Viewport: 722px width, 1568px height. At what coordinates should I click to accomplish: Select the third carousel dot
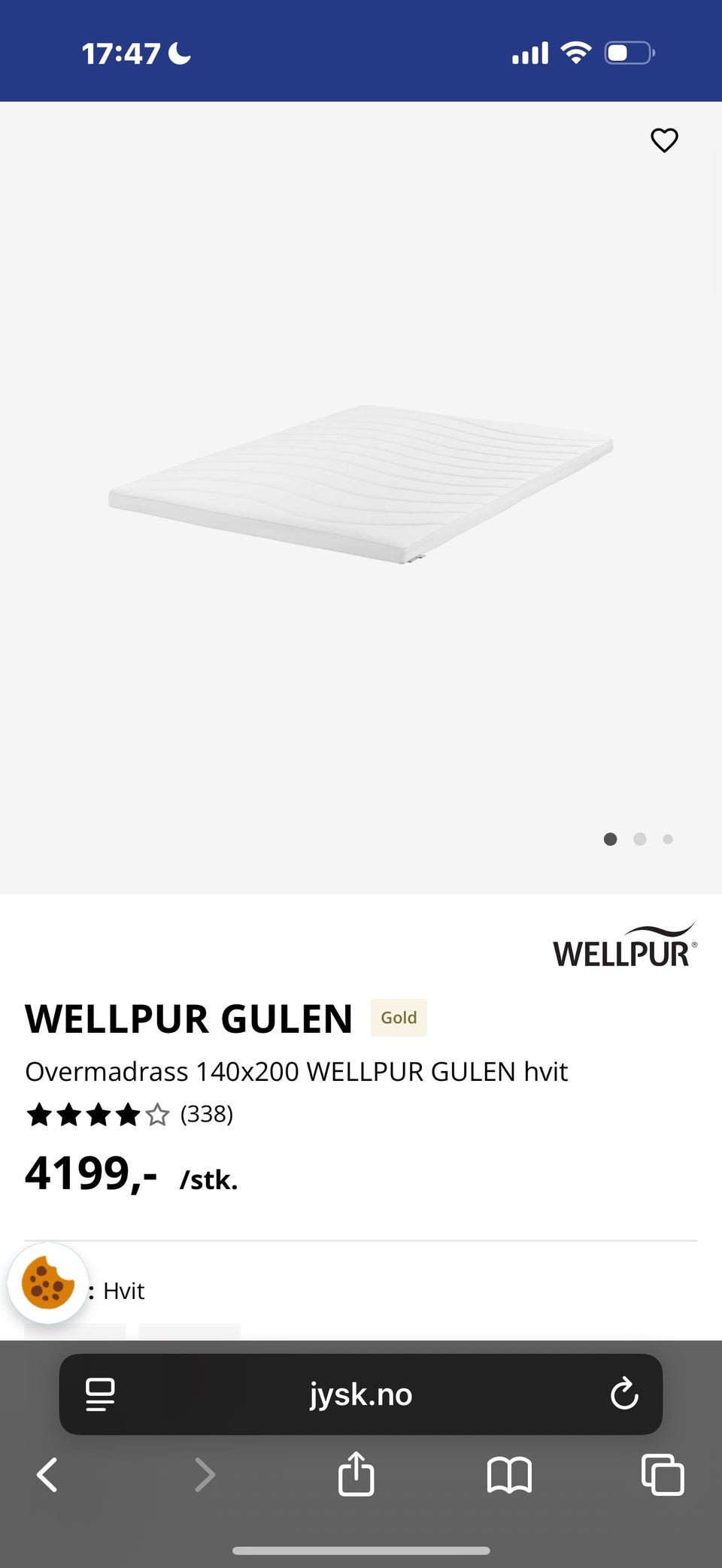pyautogui.click(x=667, y=839)
